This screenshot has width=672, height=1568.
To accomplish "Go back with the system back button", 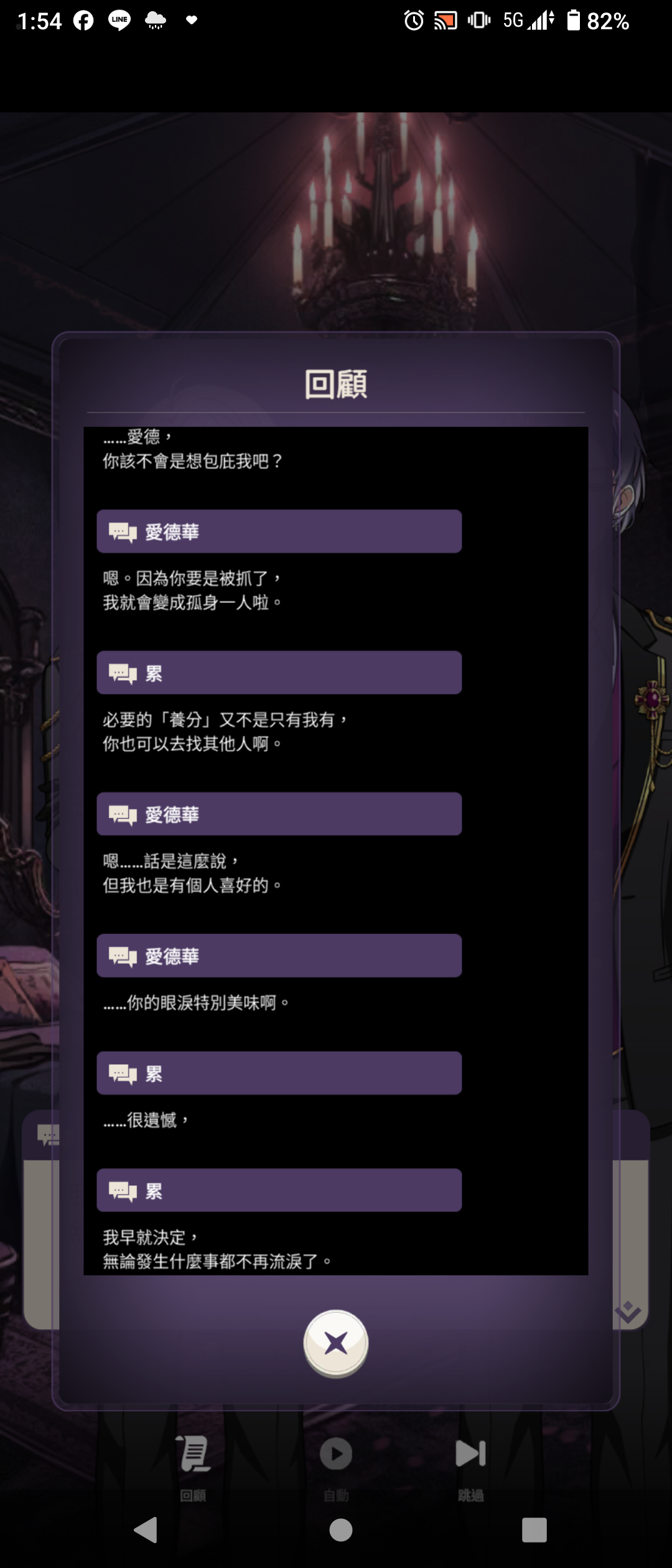I will [x=146, y=1530].
